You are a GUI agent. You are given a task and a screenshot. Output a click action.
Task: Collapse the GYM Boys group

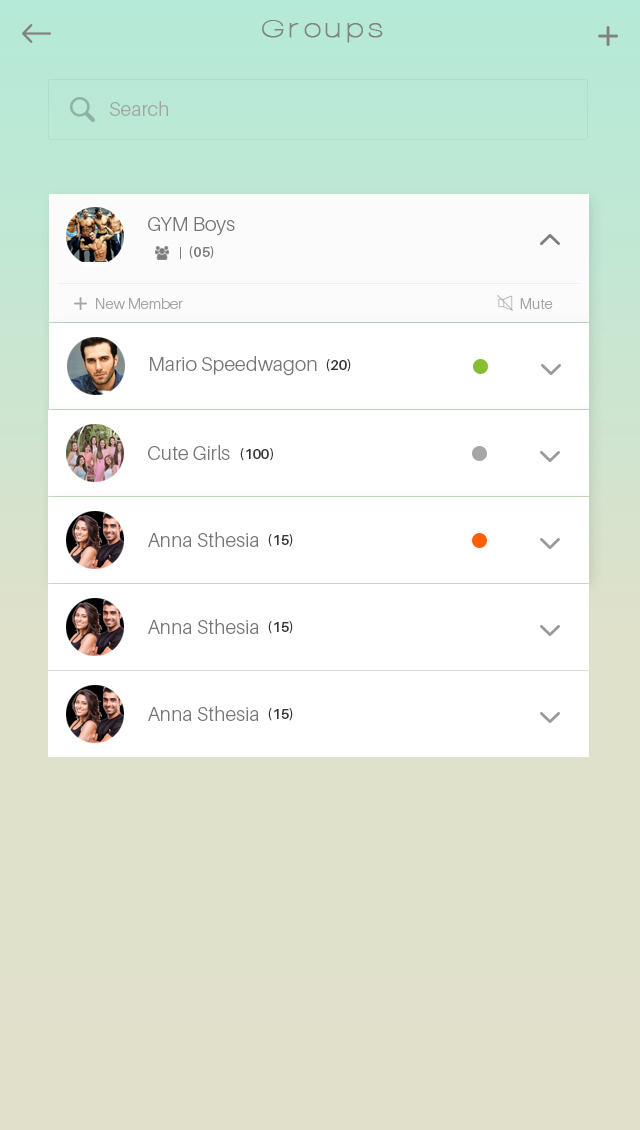549,240
